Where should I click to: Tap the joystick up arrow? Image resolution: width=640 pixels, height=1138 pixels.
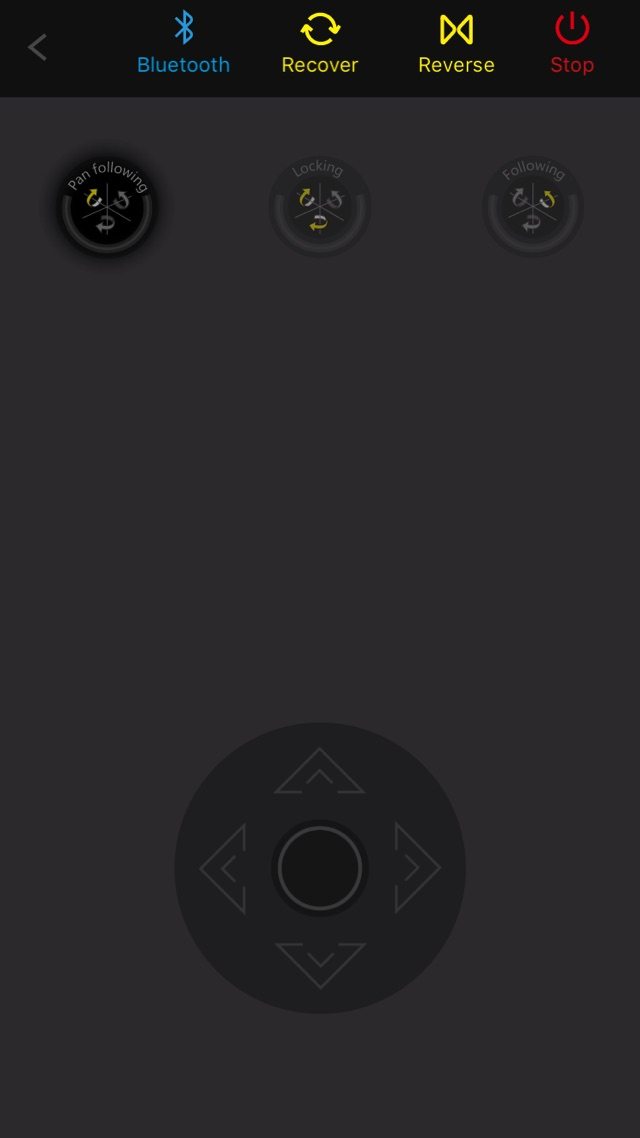319,773
